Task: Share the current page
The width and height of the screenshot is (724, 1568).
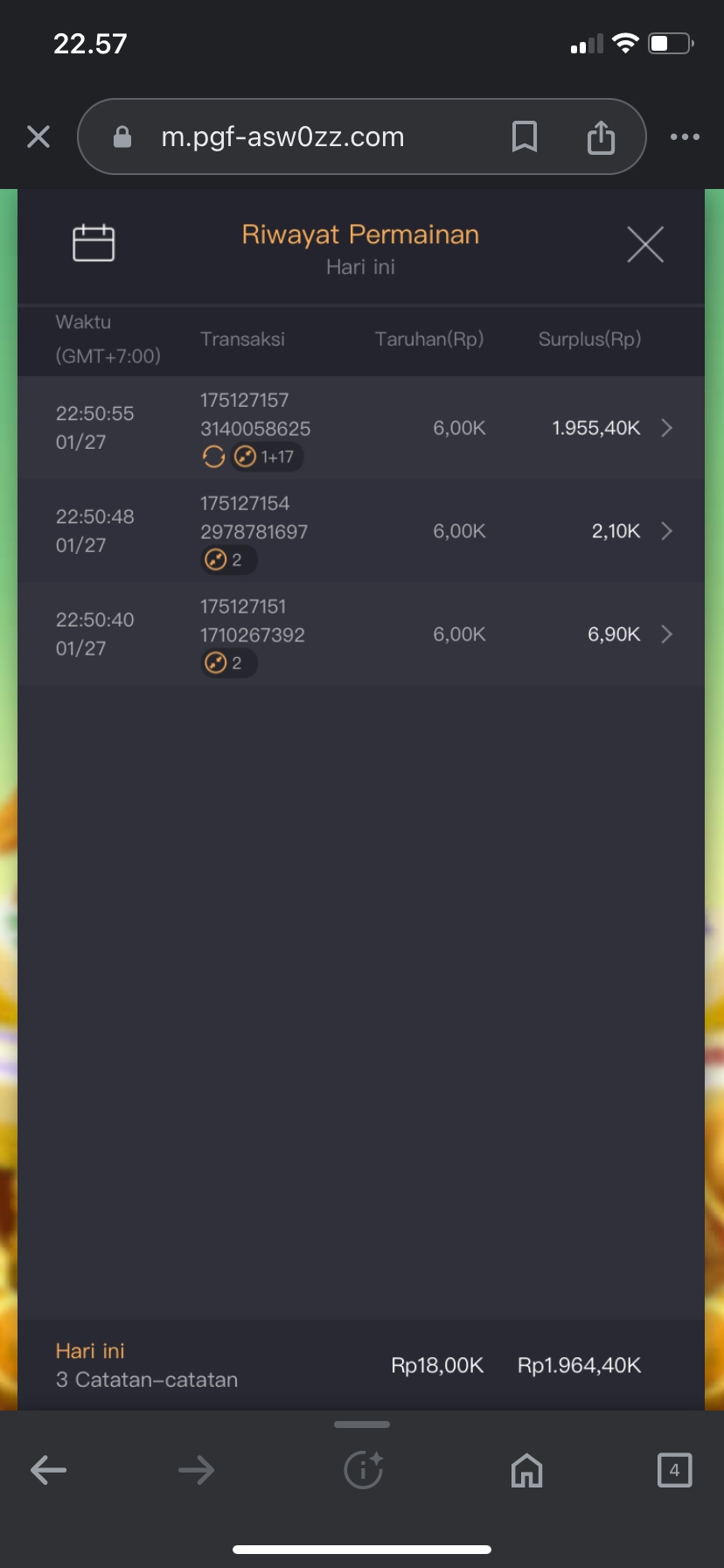Action: coord(601,137)
